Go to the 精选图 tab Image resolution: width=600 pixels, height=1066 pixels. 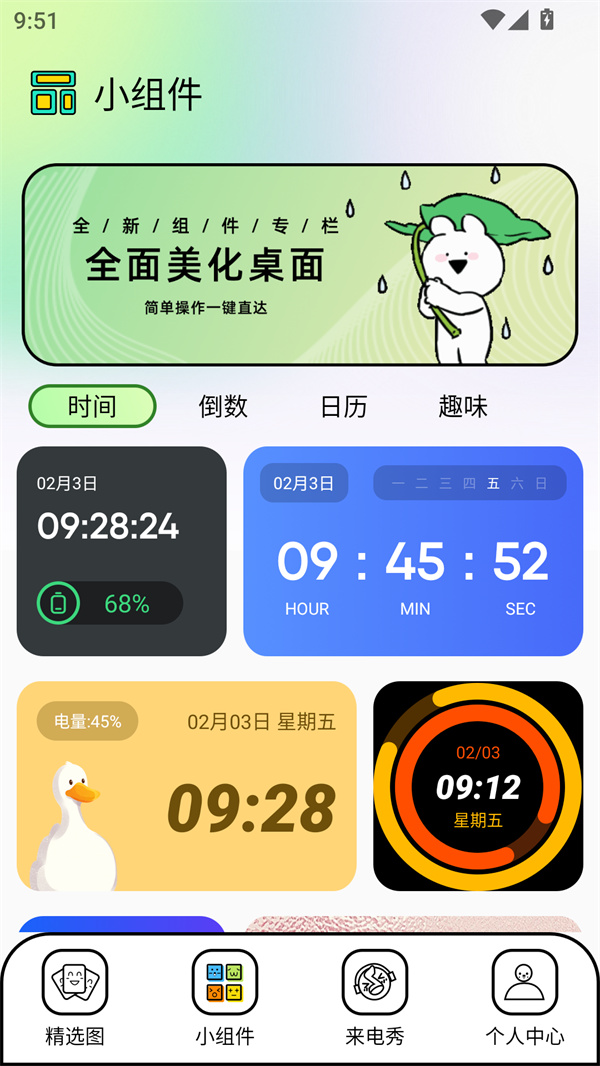75,997
